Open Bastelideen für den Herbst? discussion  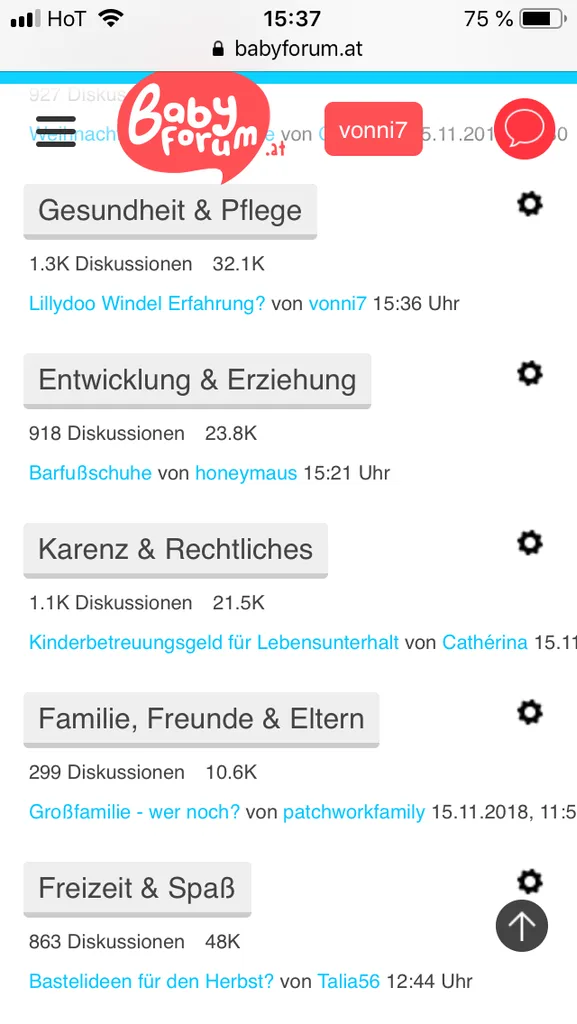[151, 981]
